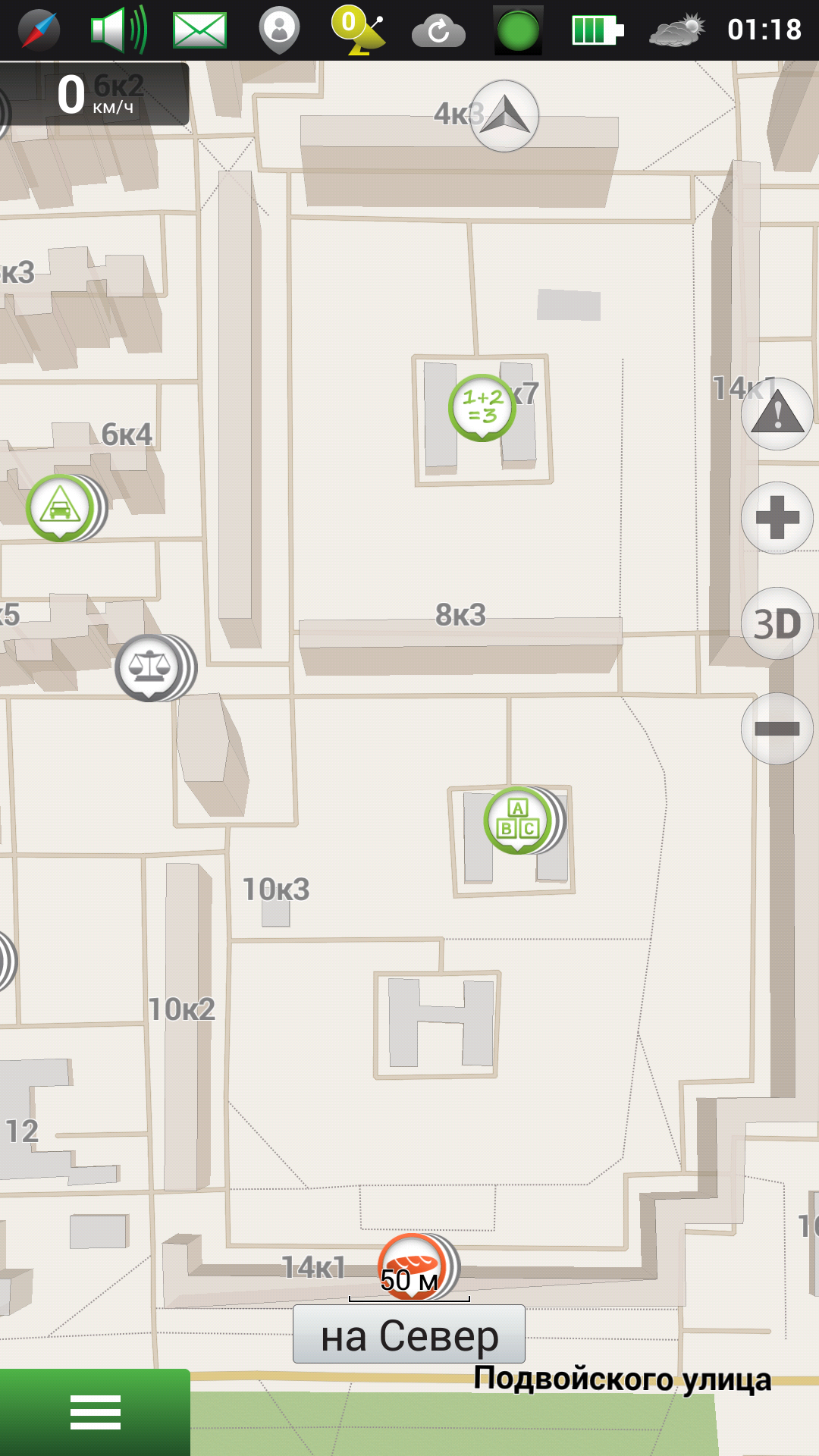Tap the green car service map marker
The image size is (819, 1456).
point(60,507)
